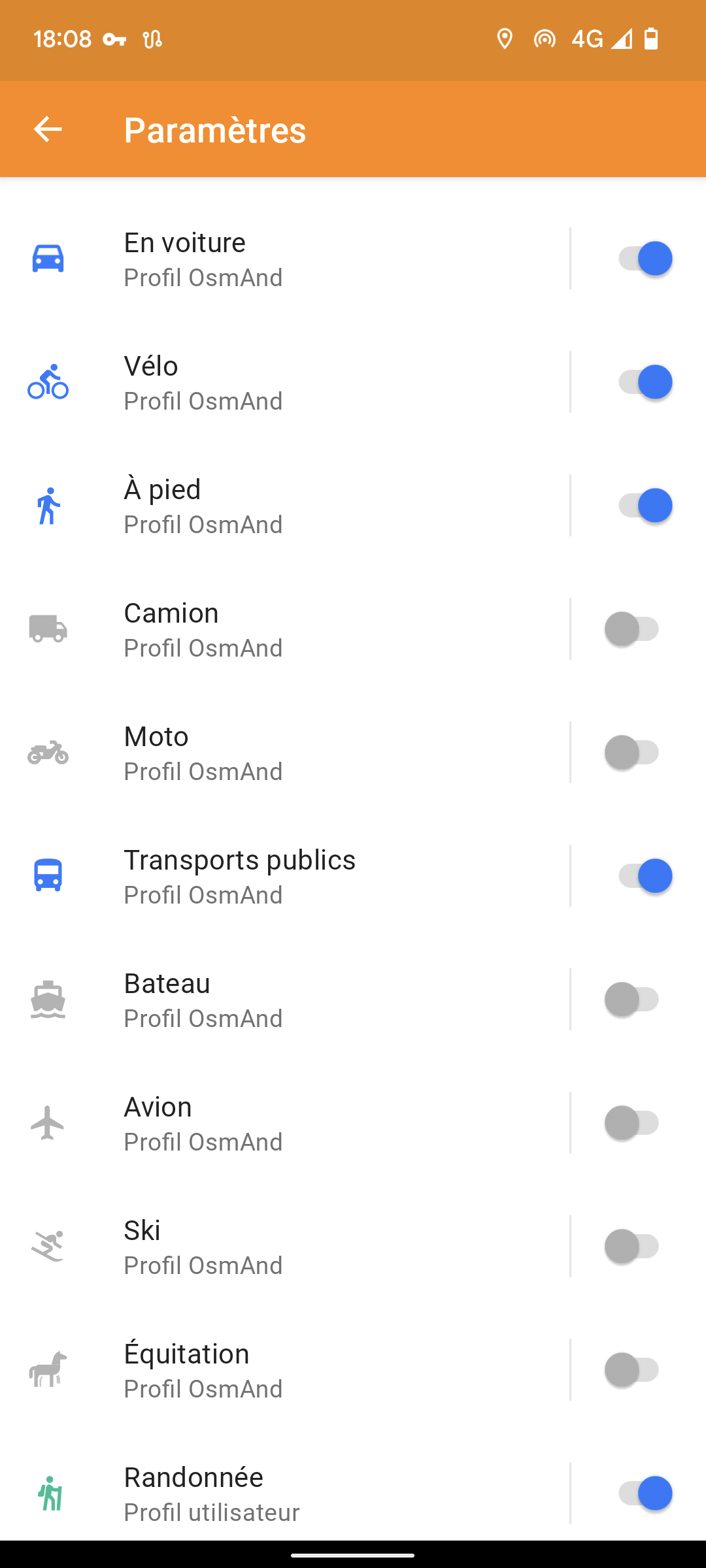Turn off the Randonnée user profile
Image resolution: width=706 pixels, height=1568 pixels.
click(639, 1494)
